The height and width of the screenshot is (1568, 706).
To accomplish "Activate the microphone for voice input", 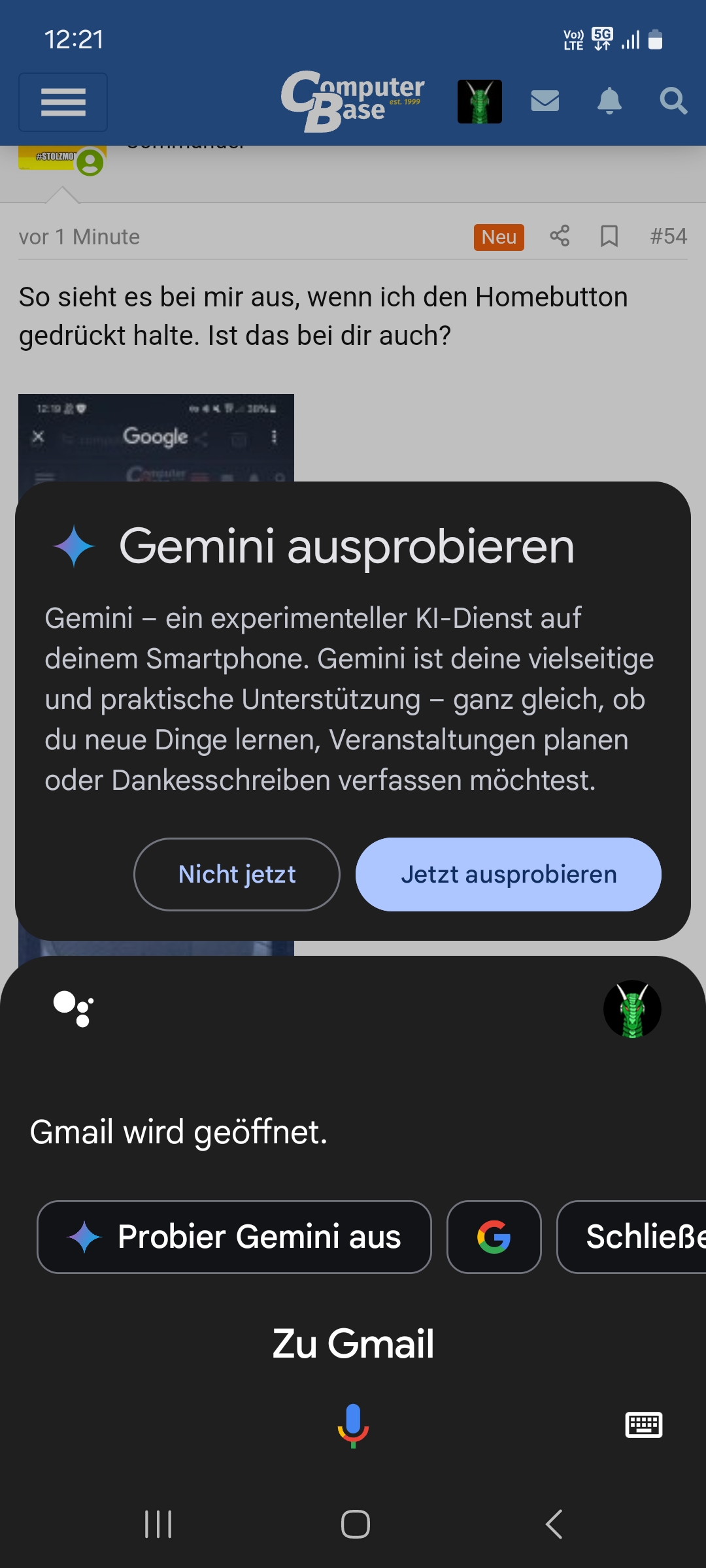I will 353,1426.
